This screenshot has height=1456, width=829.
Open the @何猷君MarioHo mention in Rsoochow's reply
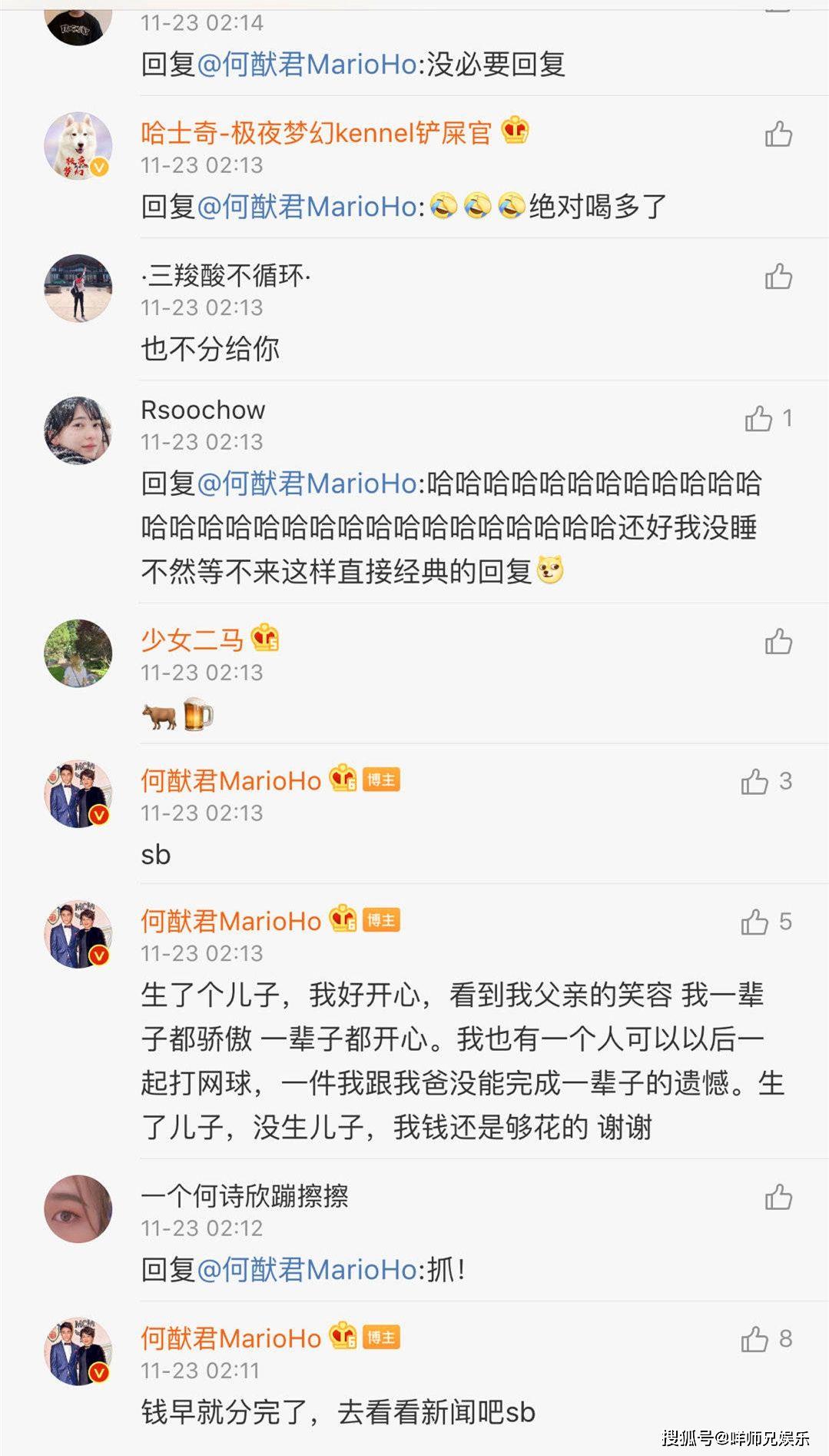(307, 484)
